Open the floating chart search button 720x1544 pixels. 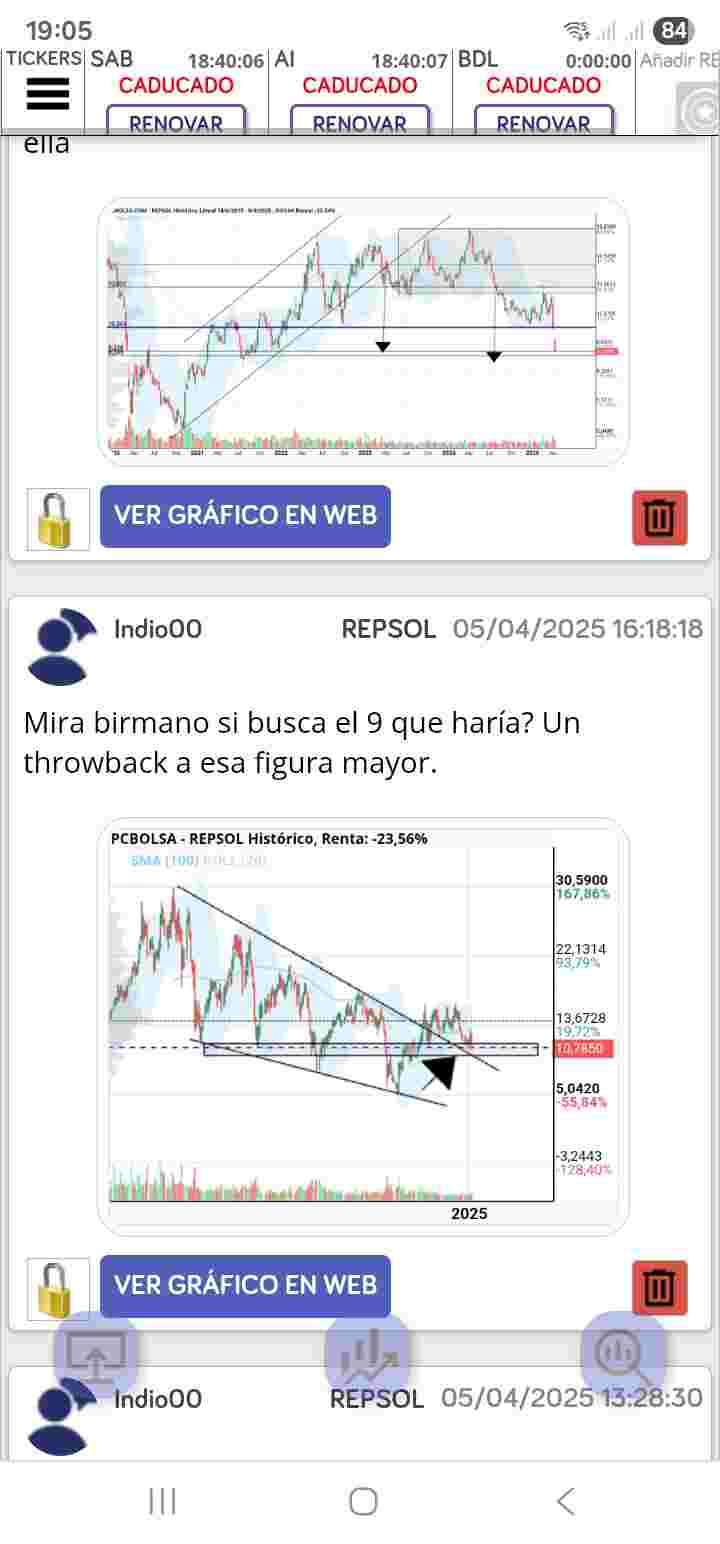623,1354
